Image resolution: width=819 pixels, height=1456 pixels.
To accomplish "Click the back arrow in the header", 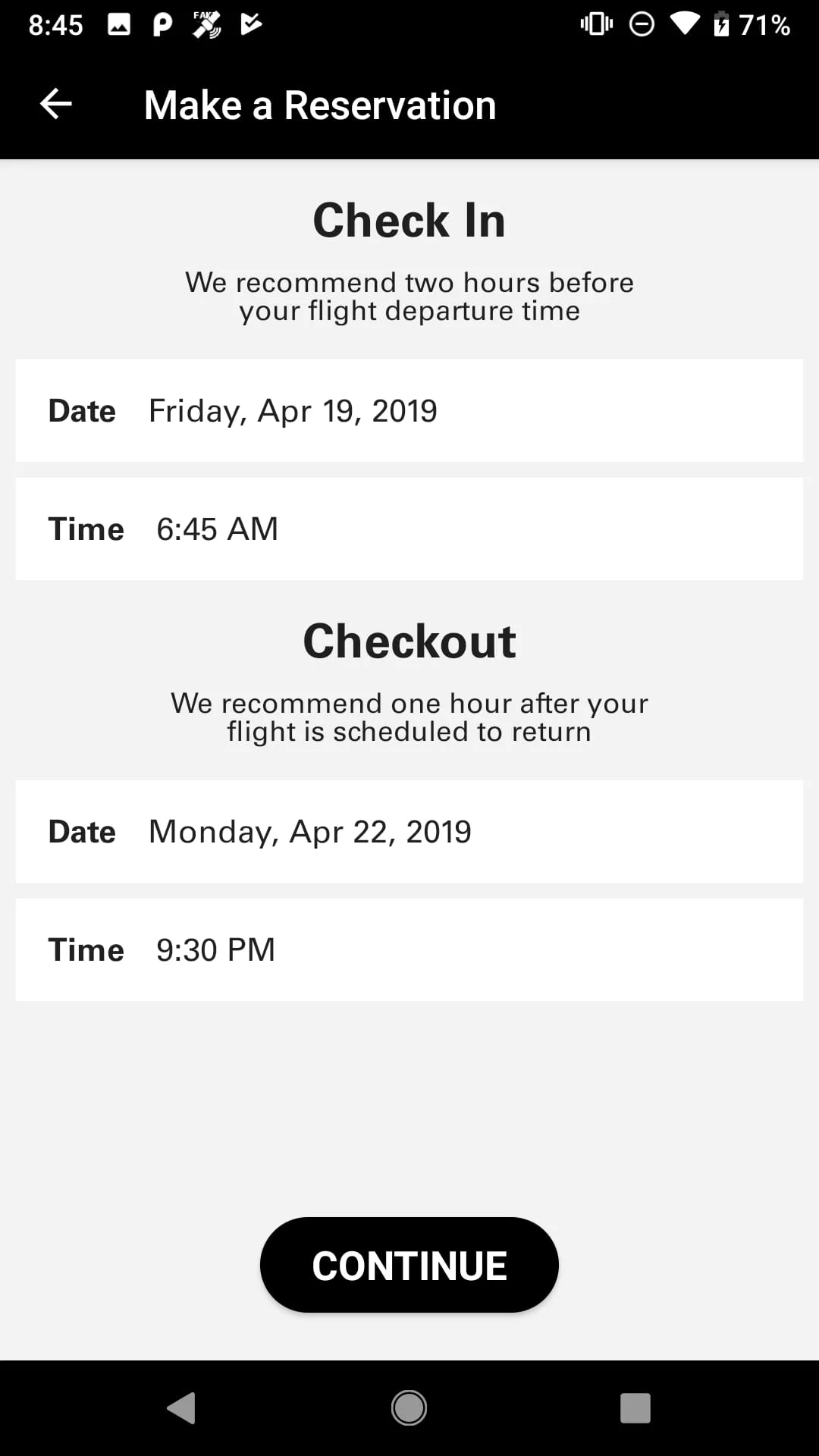I will pyautogui.click(x=55, y=103).
